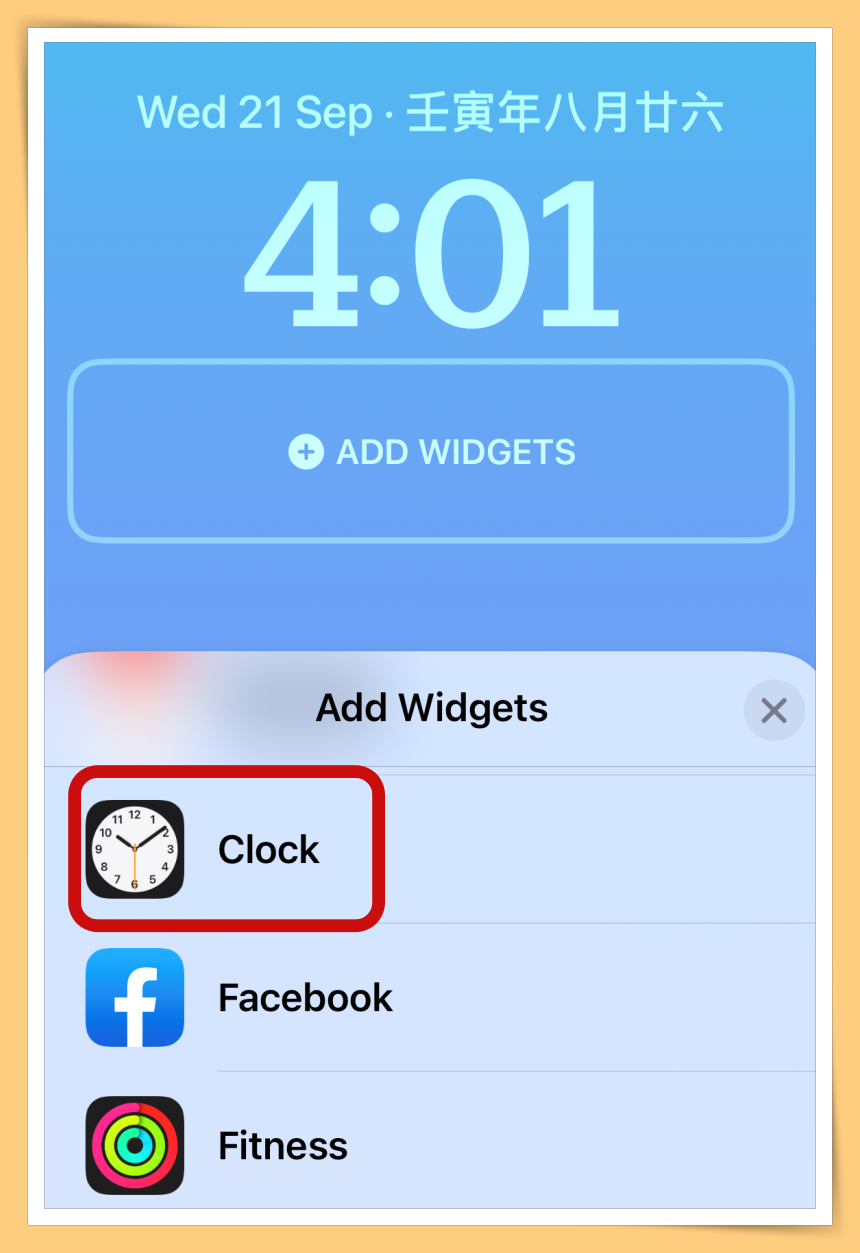Choose the Fitness widget row
This screenshot has height=1253, width=860.
[x=283, y=1145]
